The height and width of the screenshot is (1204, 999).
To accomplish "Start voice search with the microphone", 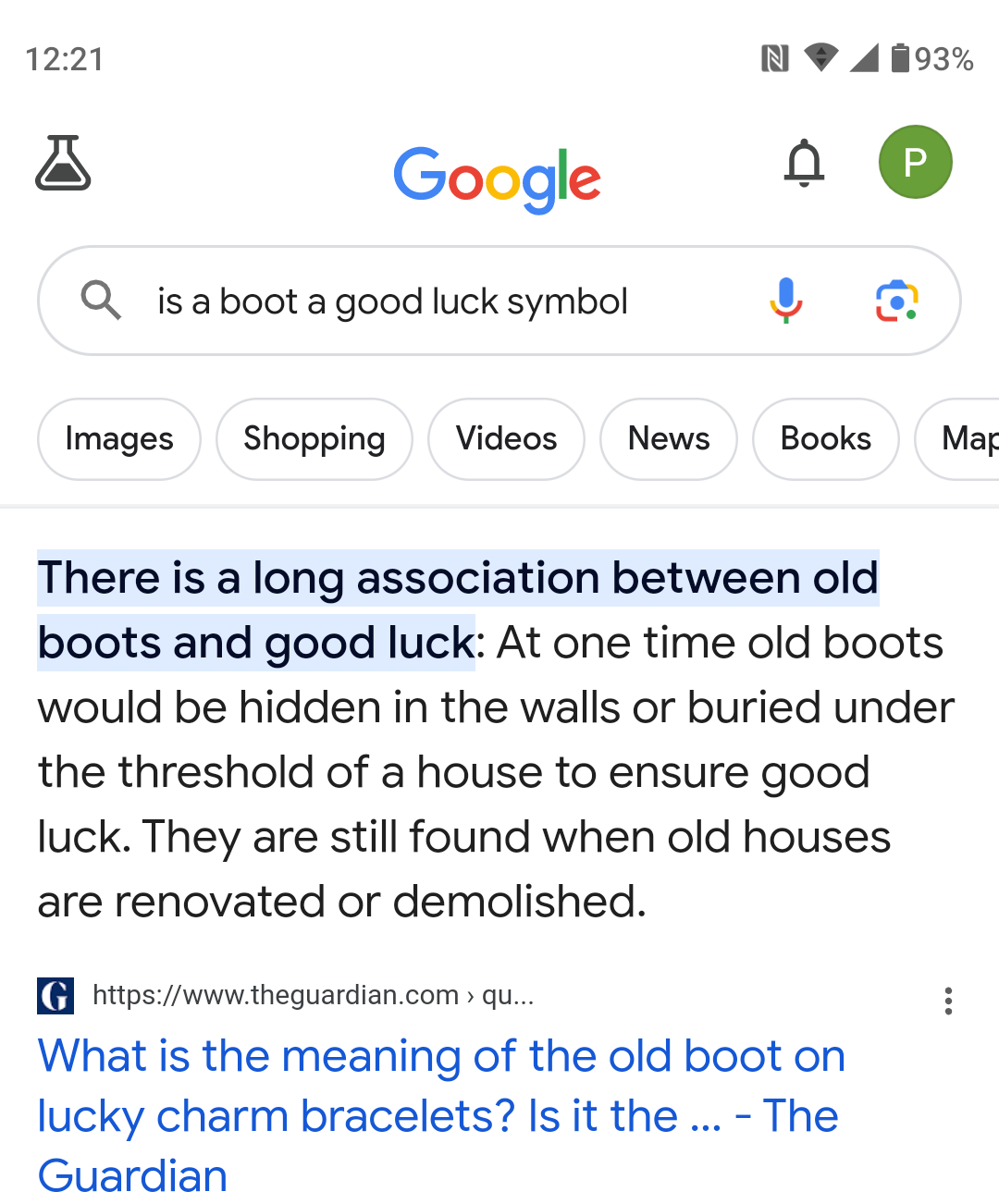I will pos(785,301).
